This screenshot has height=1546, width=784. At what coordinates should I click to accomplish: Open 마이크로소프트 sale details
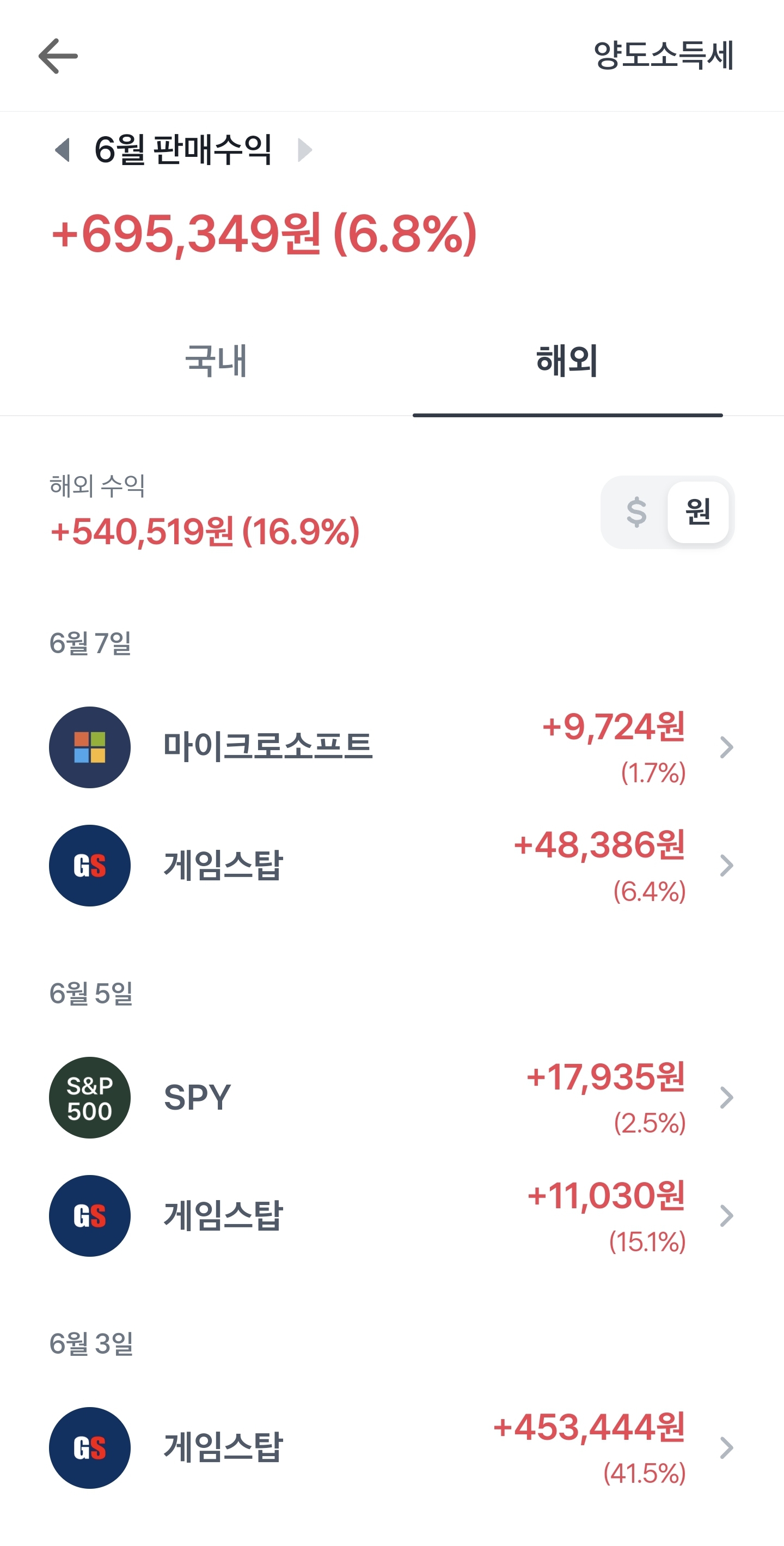(391, 747)
